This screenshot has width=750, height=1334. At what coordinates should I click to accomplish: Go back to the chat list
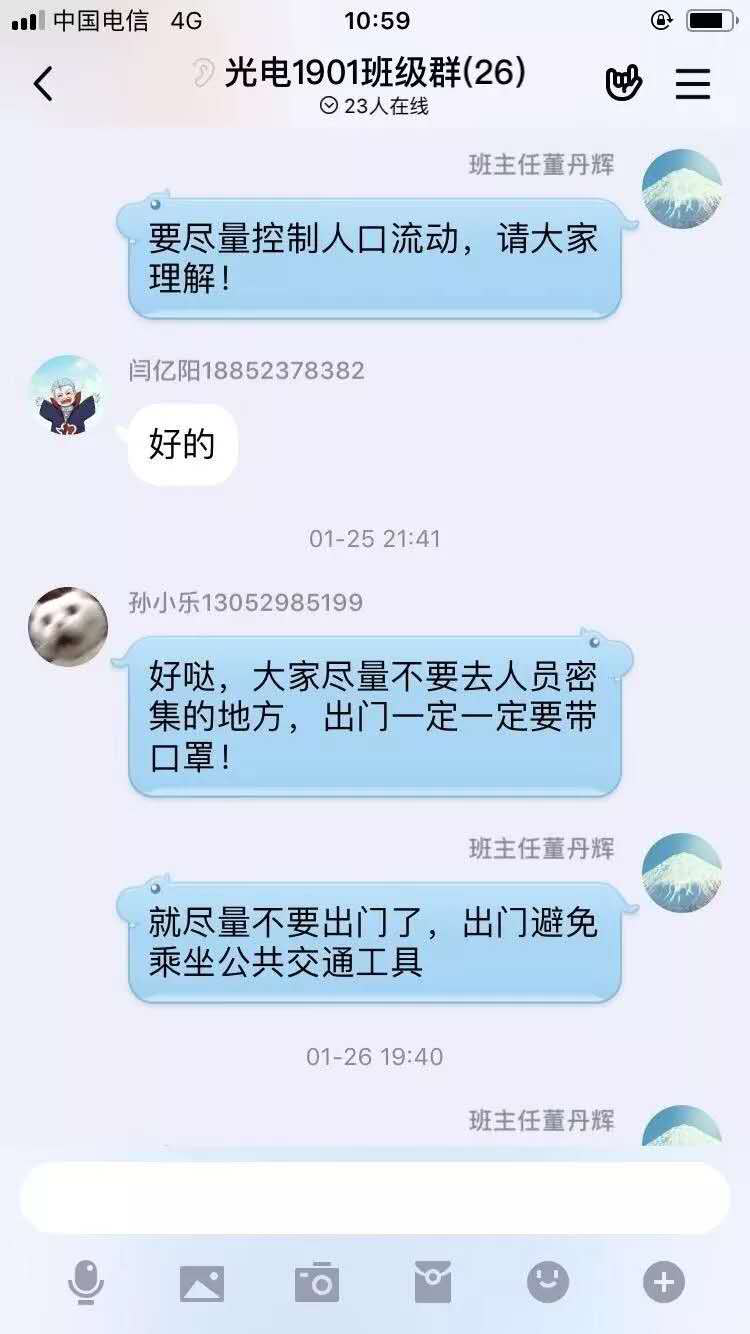(x=43, y=85)
